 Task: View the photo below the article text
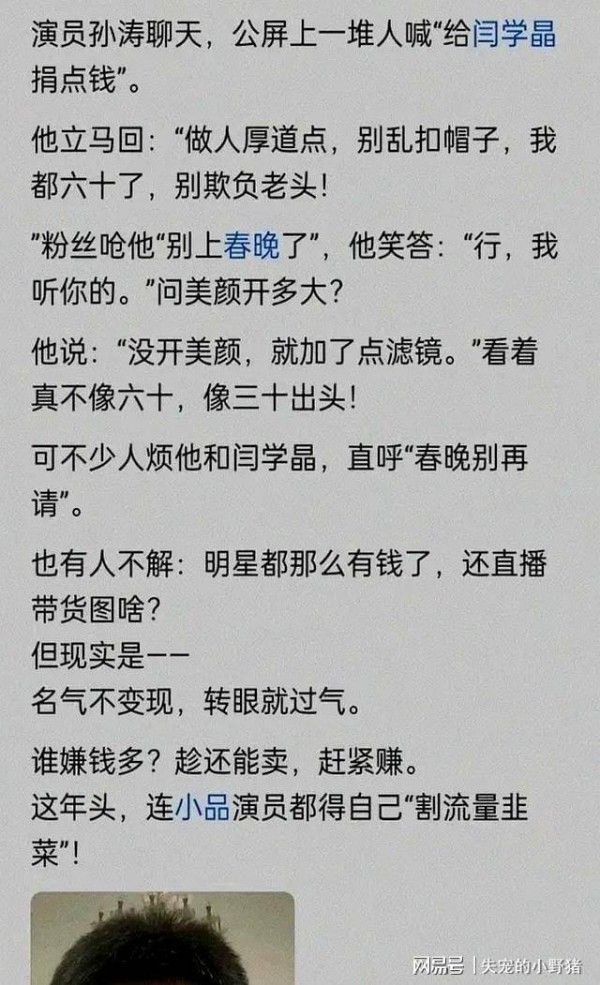162,938
